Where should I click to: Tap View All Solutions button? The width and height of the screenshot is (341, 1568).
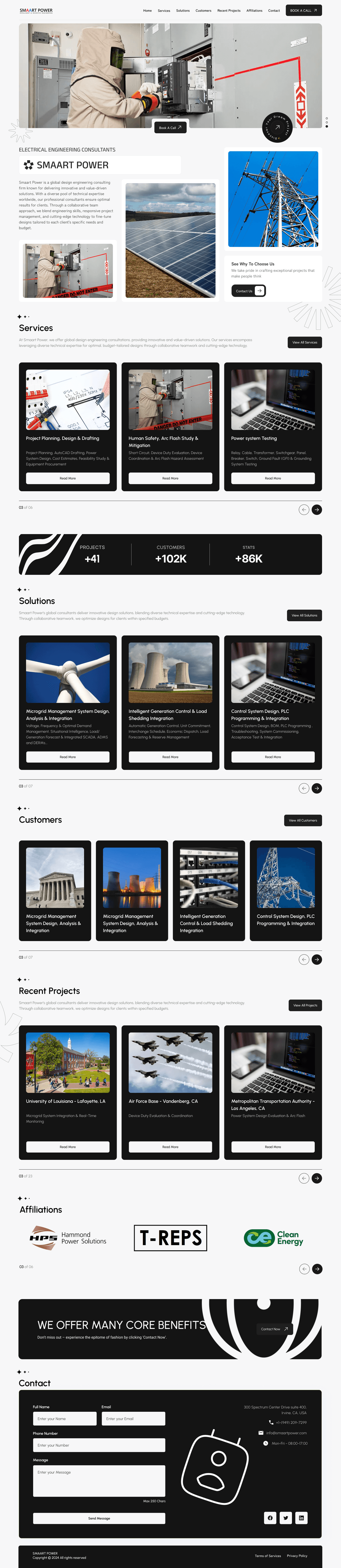tap(304, 615)
